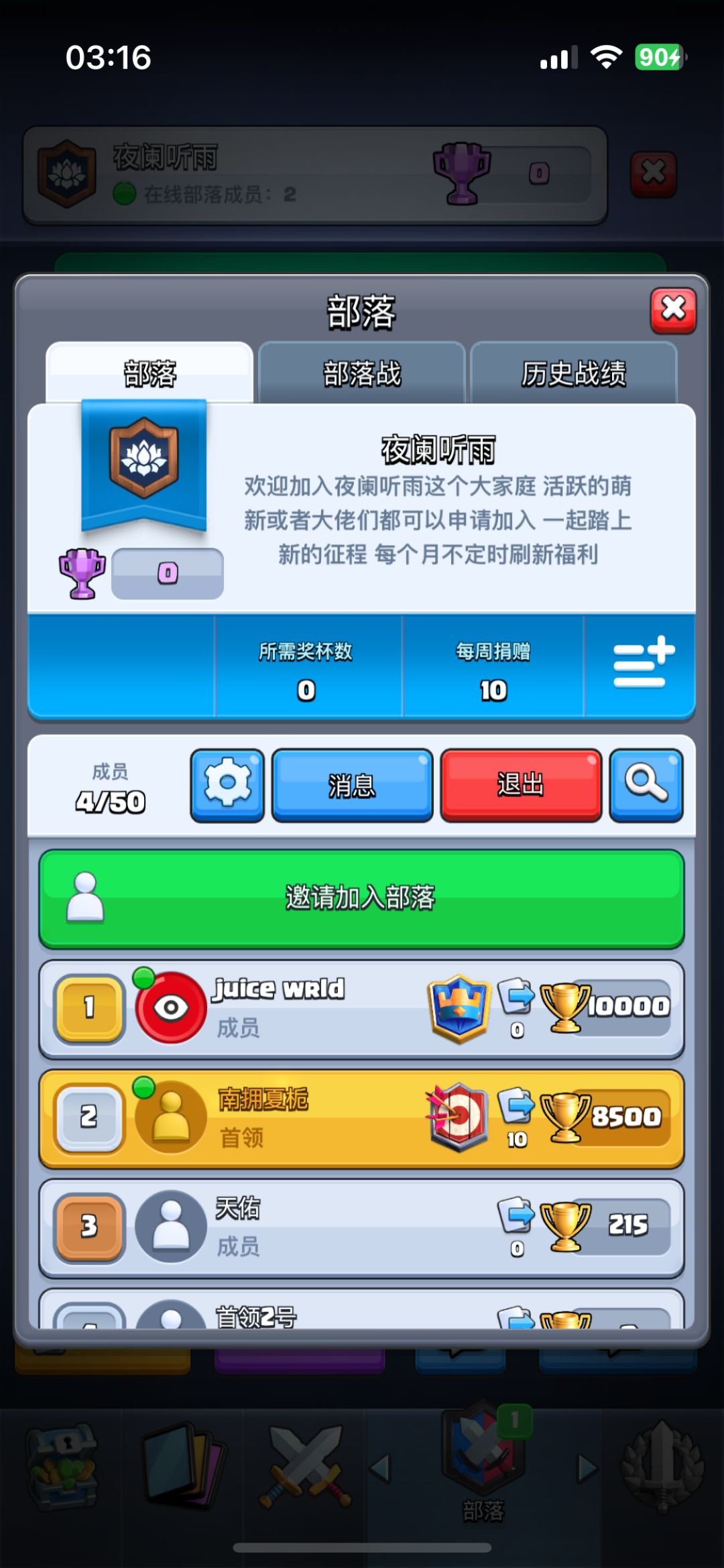Select the 部落 tab
Screen dimensions: 724x1568
coord(149,373)
